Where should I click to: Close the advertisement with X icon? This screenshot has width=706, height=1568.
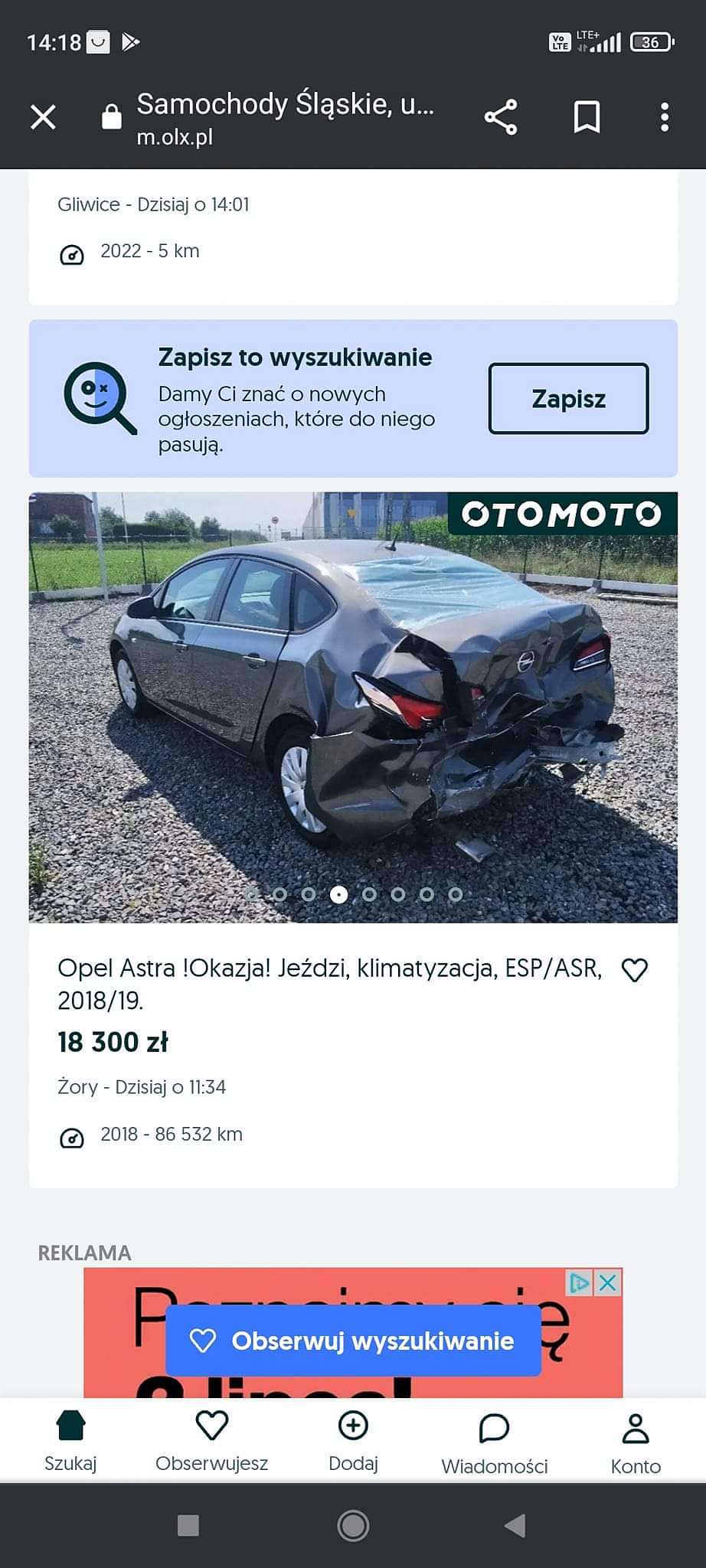(x=608, y=1283)
